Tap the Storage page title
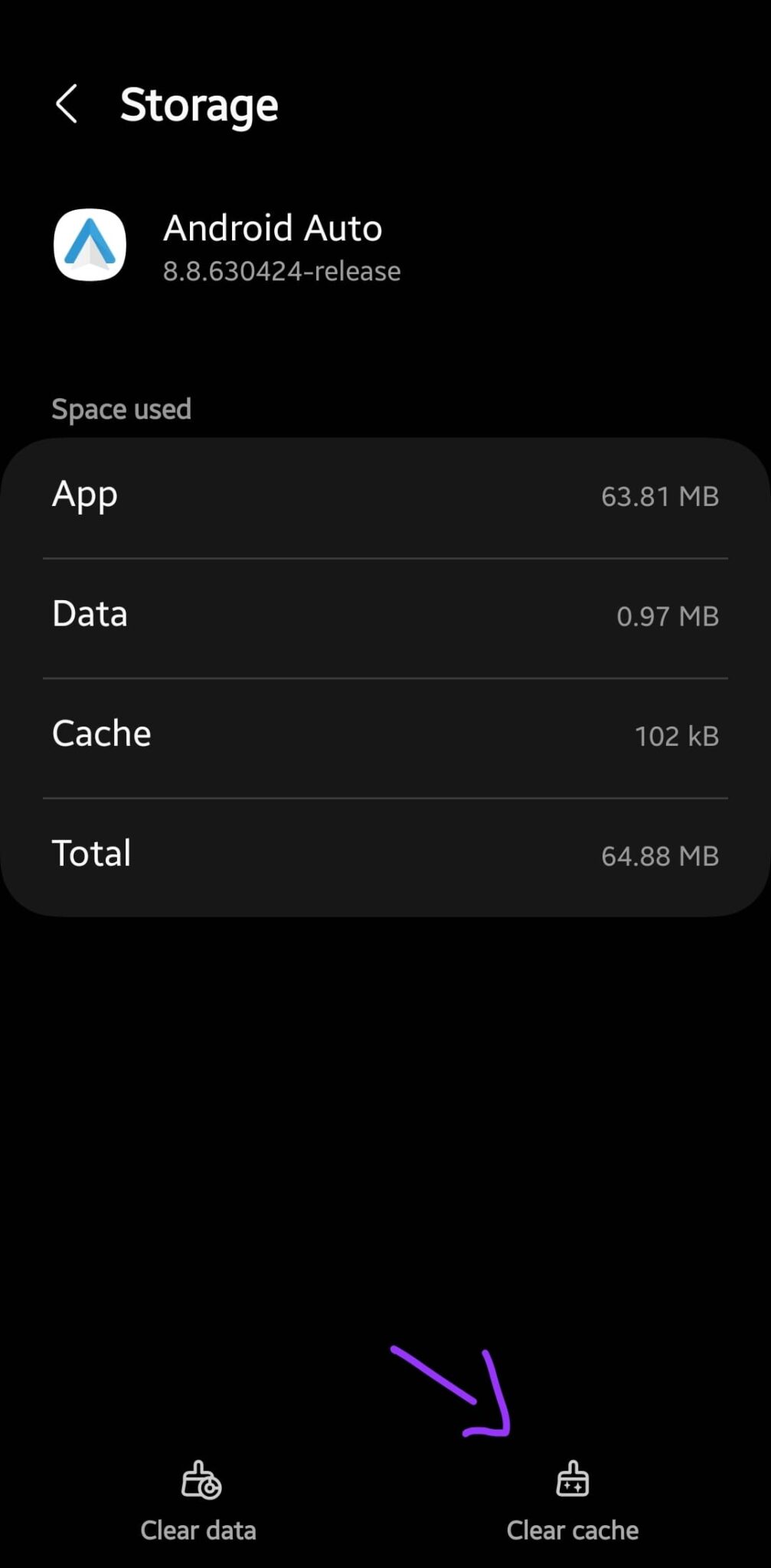Screen dimensions: 771x1568 click(199, 104)
